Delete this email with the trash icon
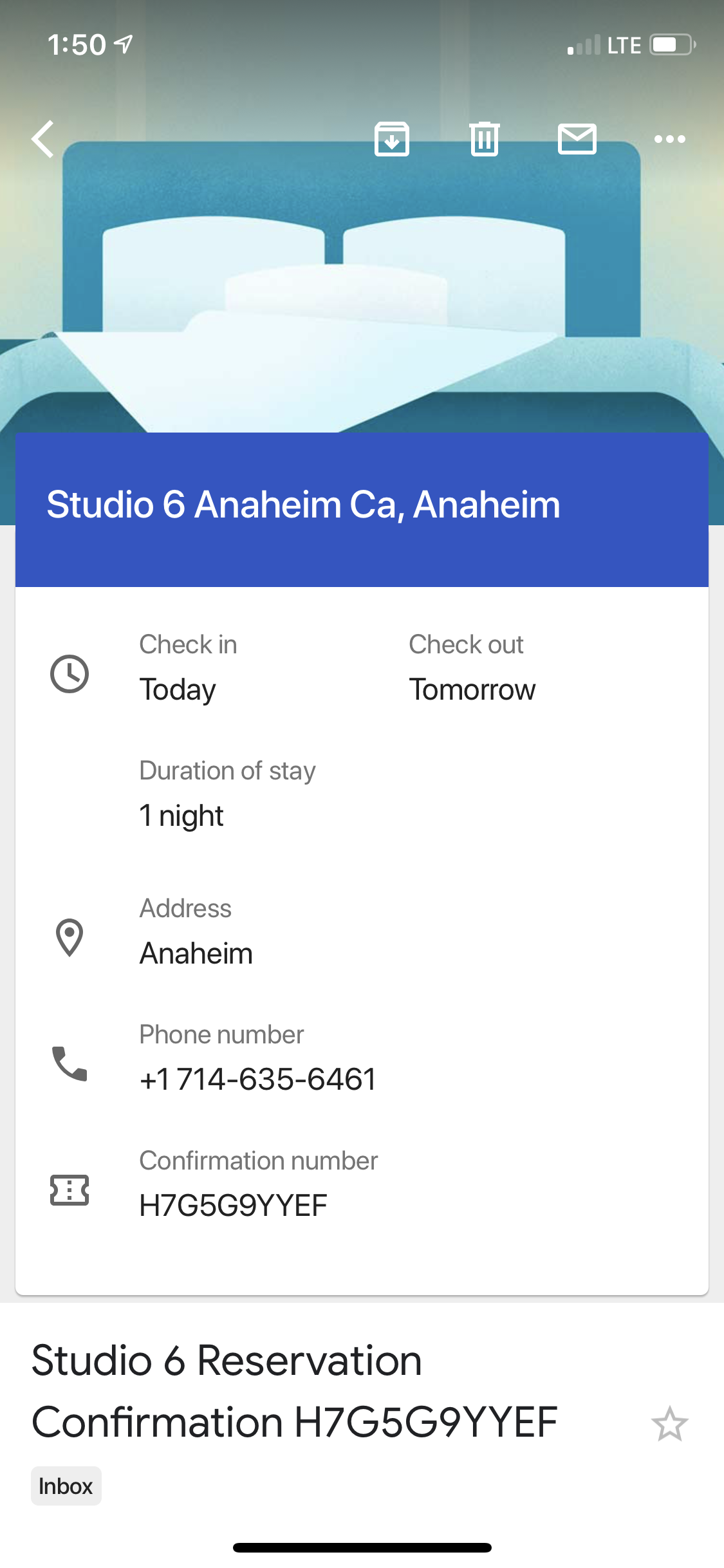The width and height of the screenshot is (724, 1568). tap(485, 139)
